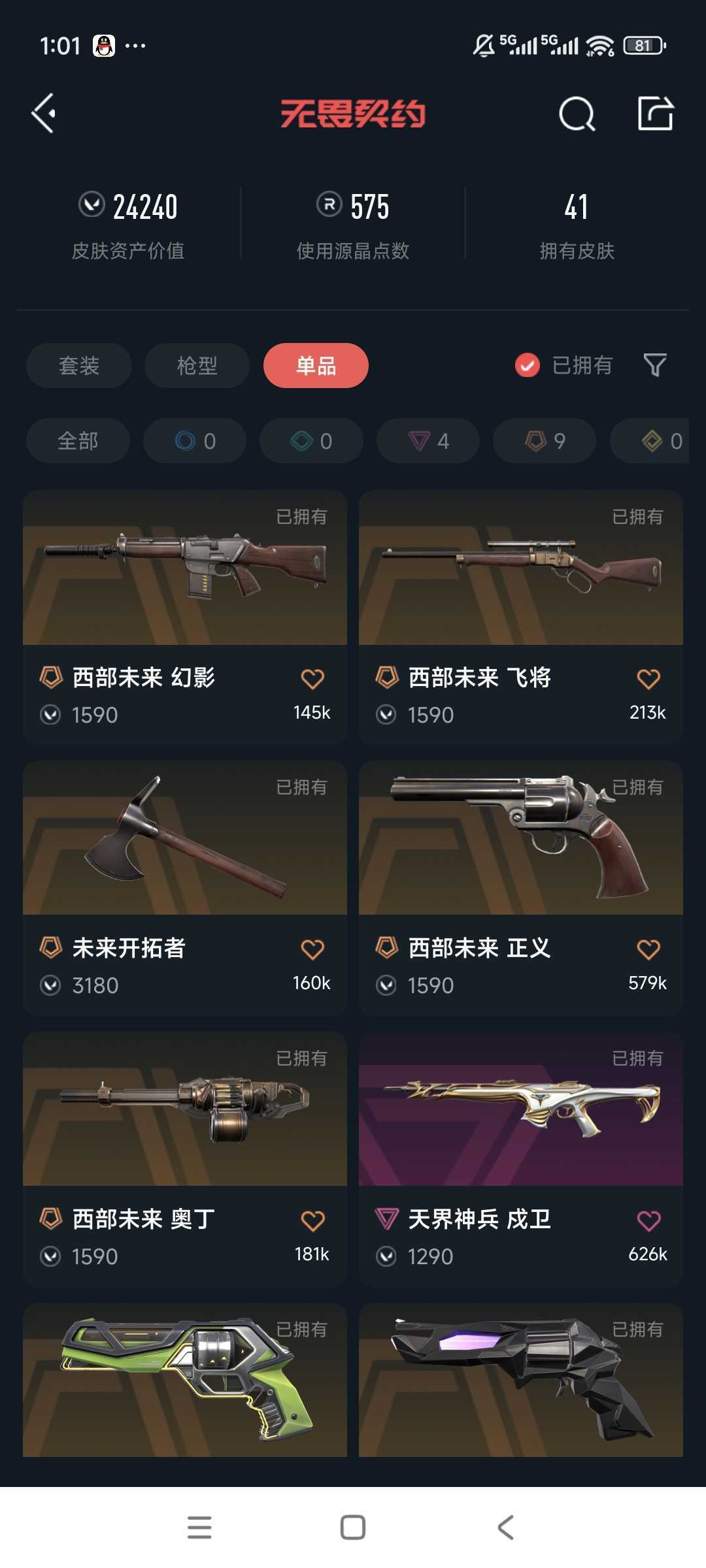Open the 西部未来 奥丁 skin card

pyautogui.click(x=185, y=1159)
